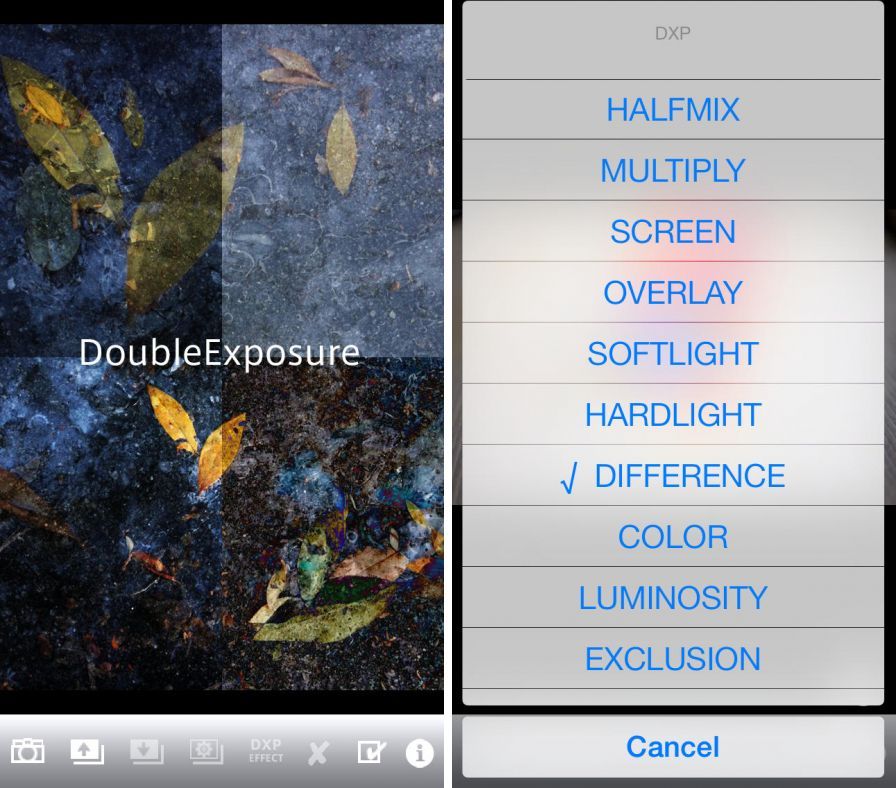Select the HALFMIX blend mode
This screenshot has width=896, height=788.
(x=673, y=110)
